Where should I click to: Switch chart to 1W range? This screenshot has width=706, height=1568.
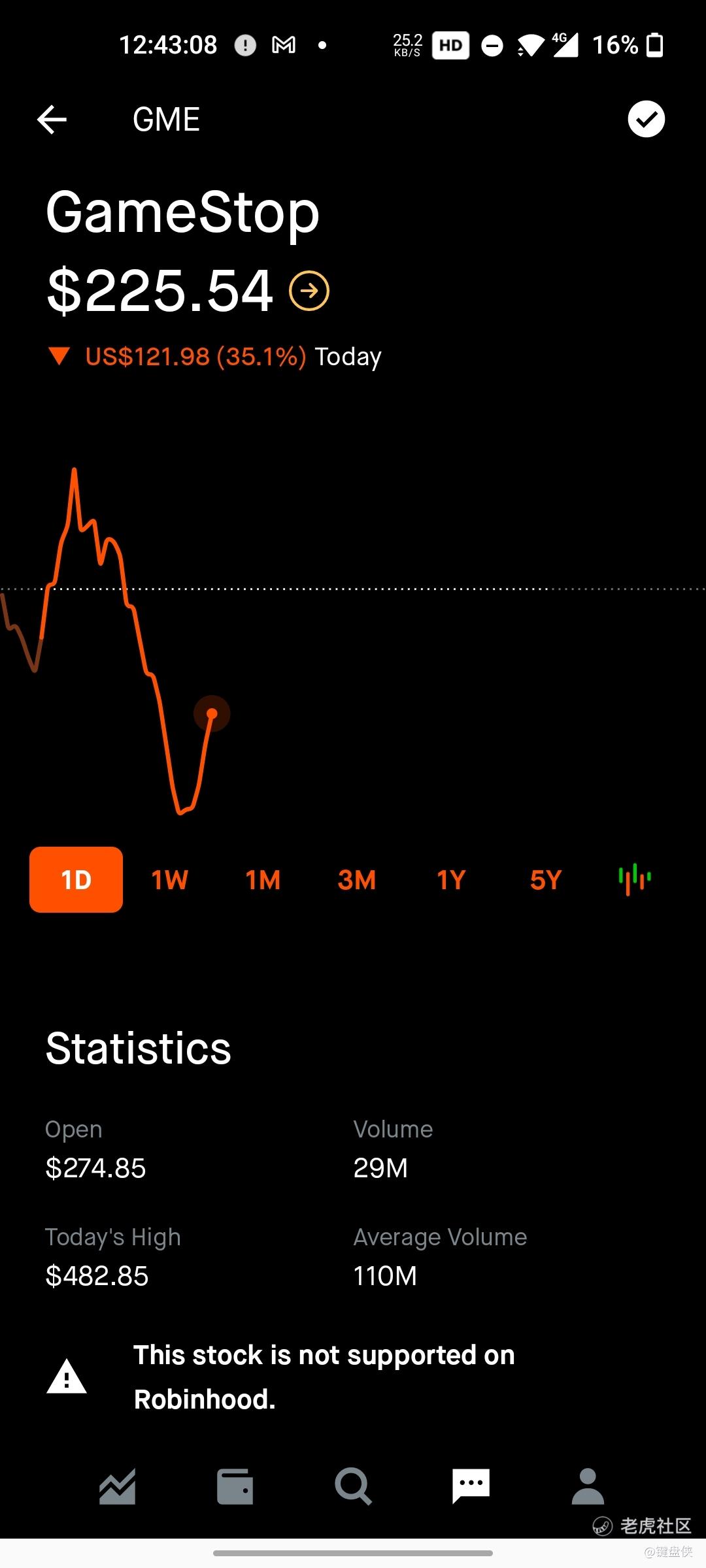pyautogui.click(x=169, y=880)
